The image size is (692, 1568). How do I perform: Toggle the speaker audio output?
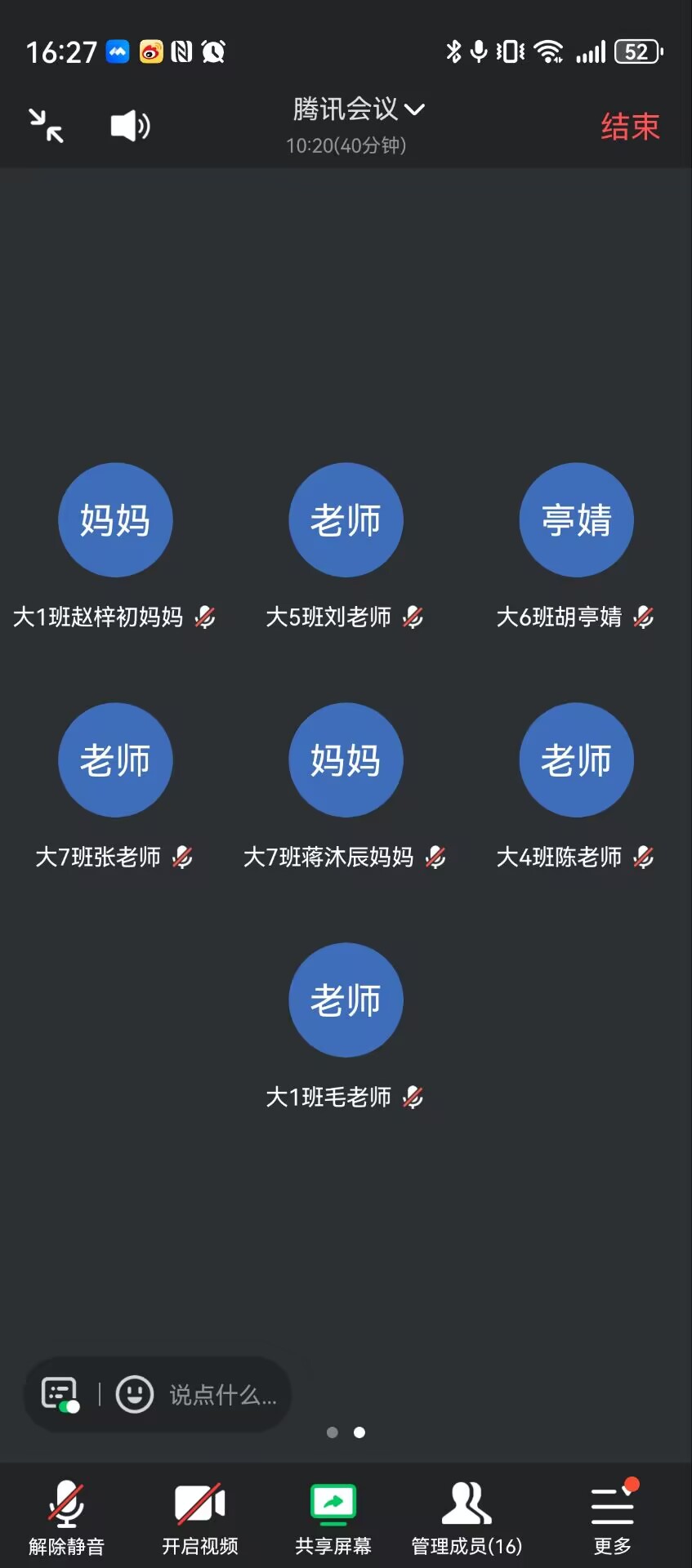click(130, 126)
